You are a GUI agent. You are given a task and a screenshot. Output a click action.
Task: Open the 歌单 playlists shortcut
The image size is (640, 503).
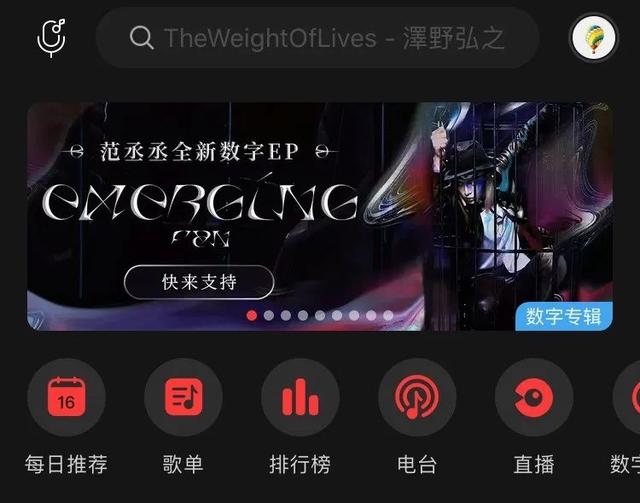183,398
